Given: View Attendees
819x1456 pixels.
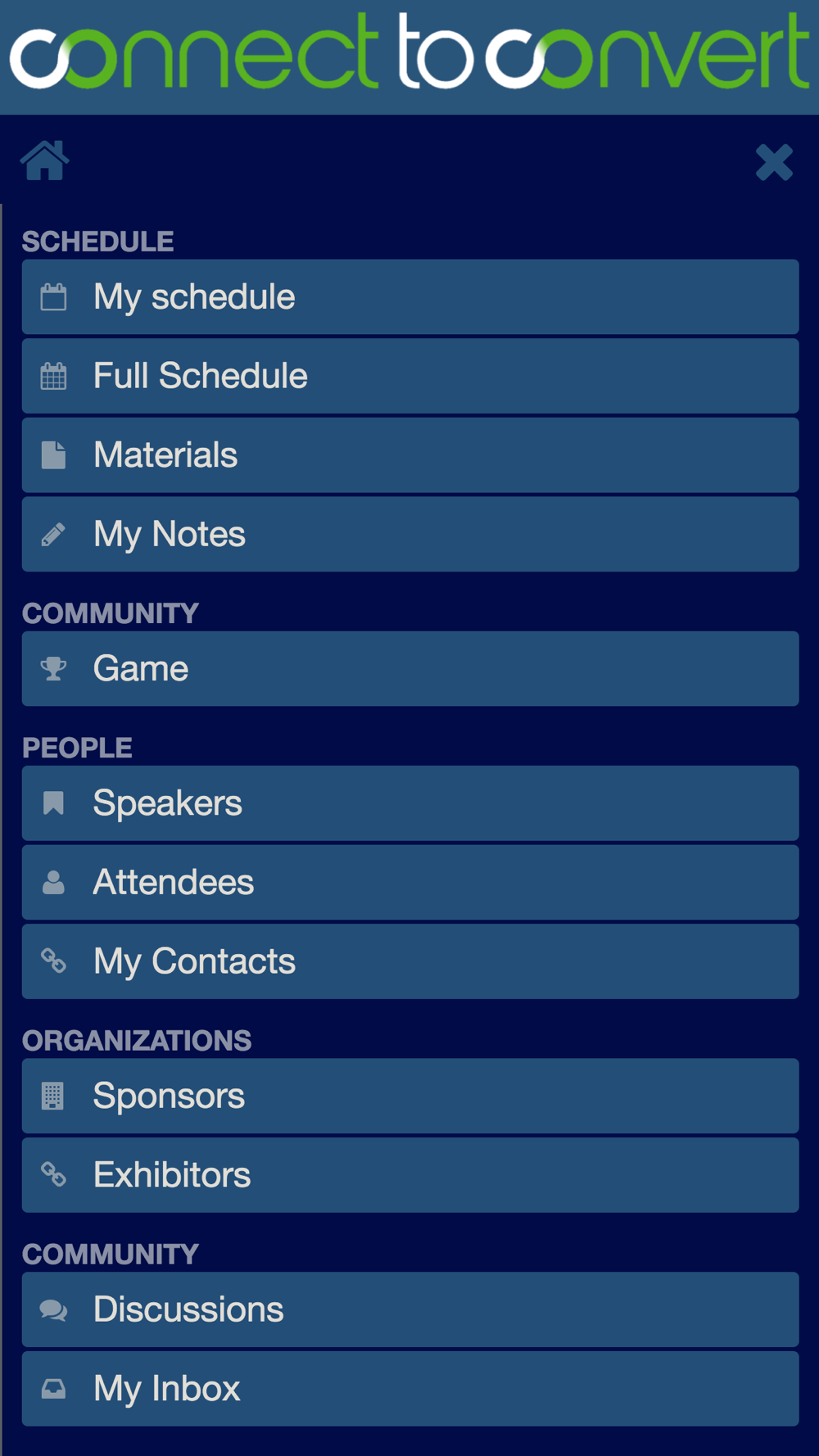Looking at the screenshot, I should click(x=410, y=882).
